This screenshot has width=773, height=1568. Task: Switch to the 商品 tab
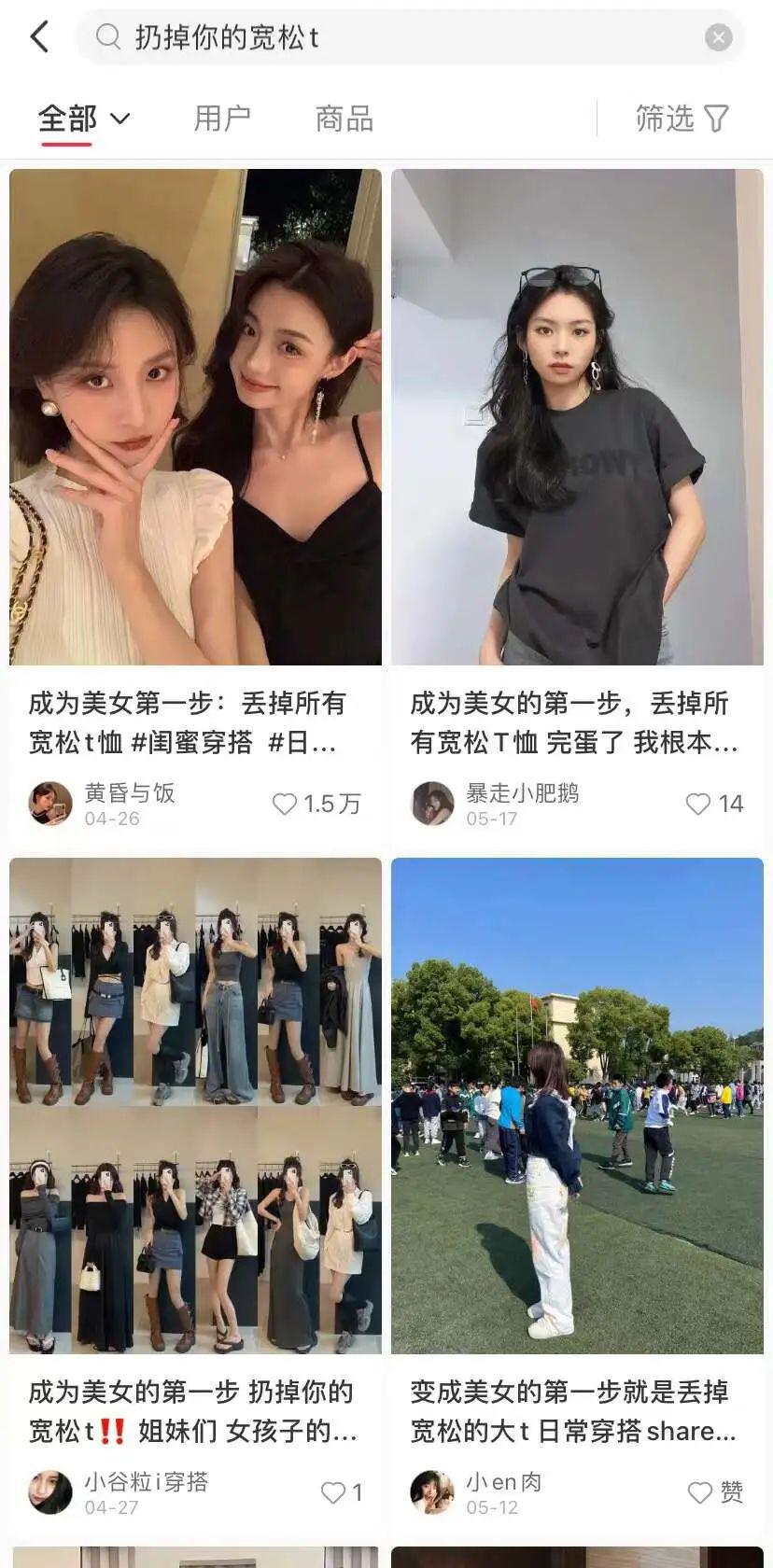[x=344, y=119]
